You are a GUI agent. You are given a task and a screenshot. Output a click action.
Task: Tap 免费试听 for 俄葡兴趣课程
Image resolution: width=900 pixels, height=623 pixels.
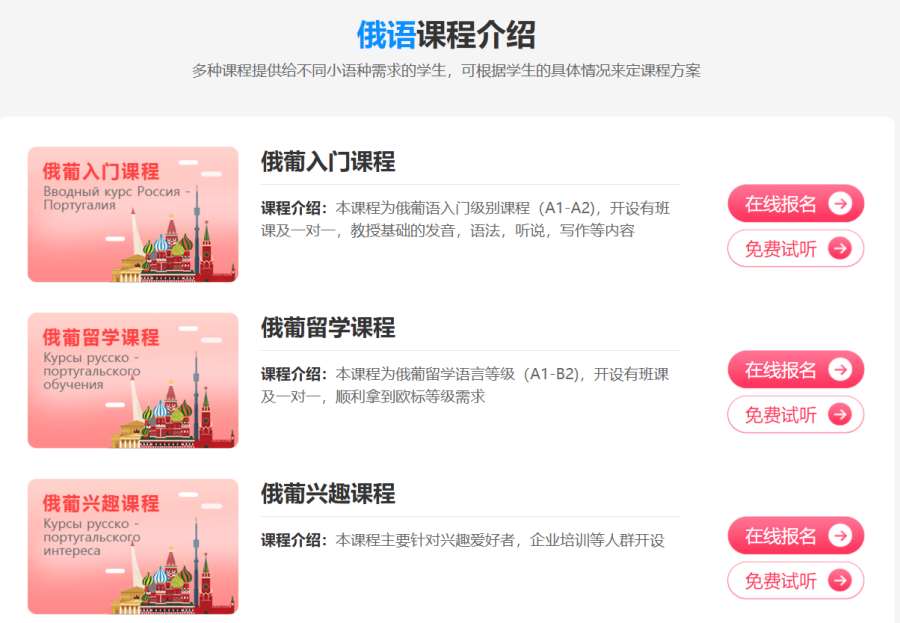[x=795, y=581]
